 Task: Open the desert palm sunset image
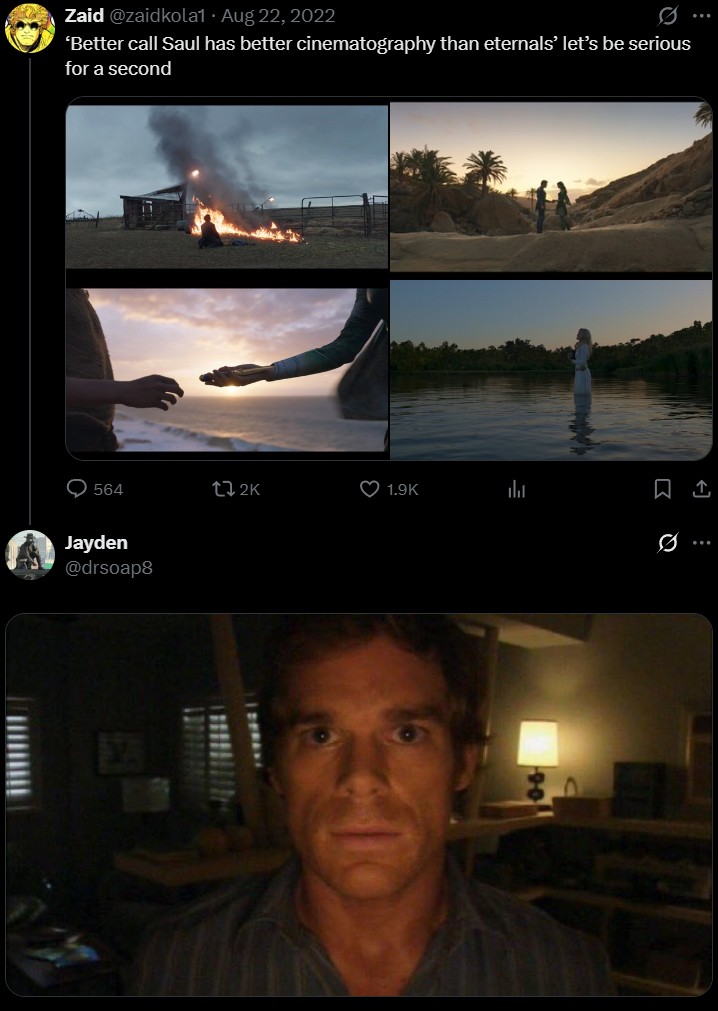551,185
